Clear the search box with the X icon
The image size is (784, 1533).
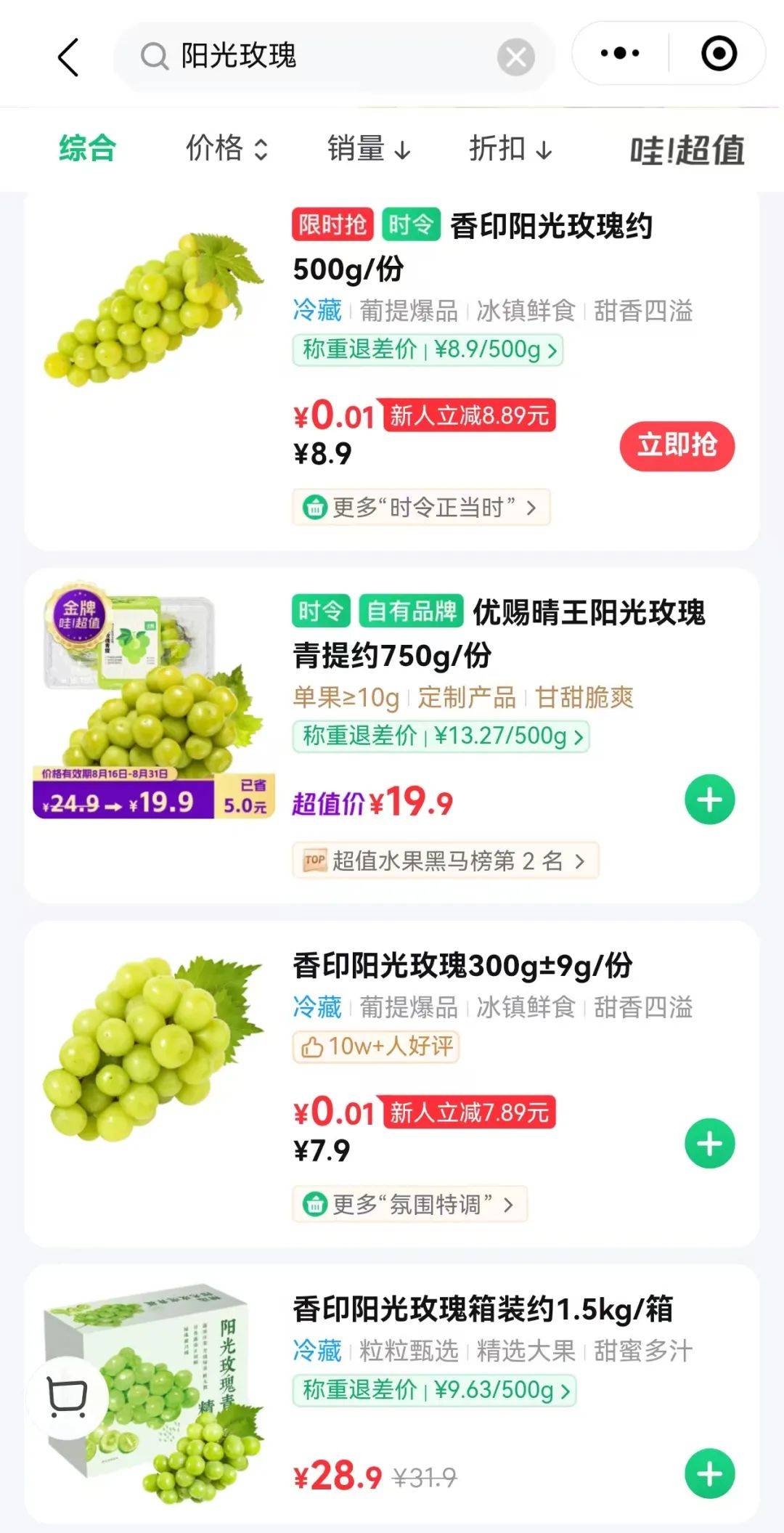515,56
